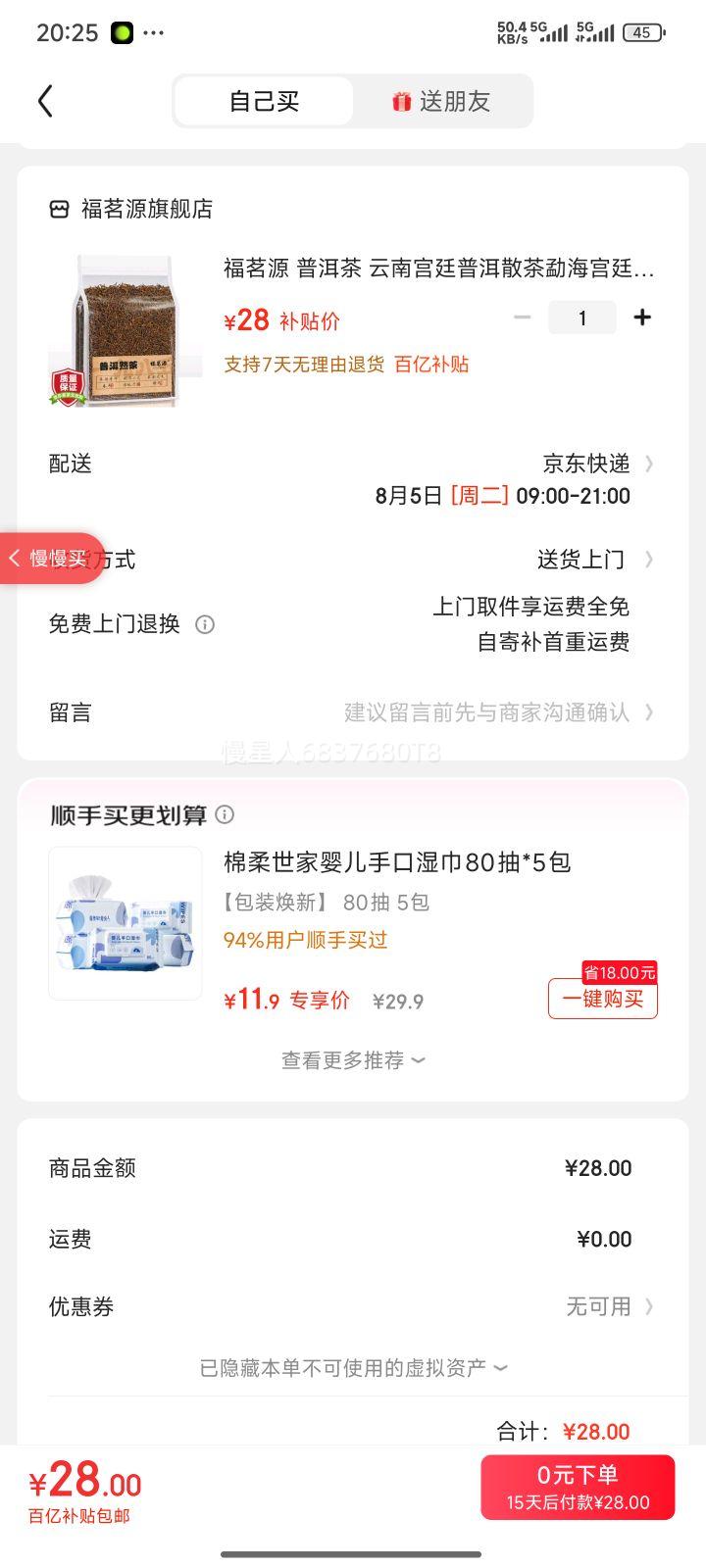This screenshot has width=706, height=1568.
Task: Tap the gift icon beside 送朋友
Action: tap(401, 101)
